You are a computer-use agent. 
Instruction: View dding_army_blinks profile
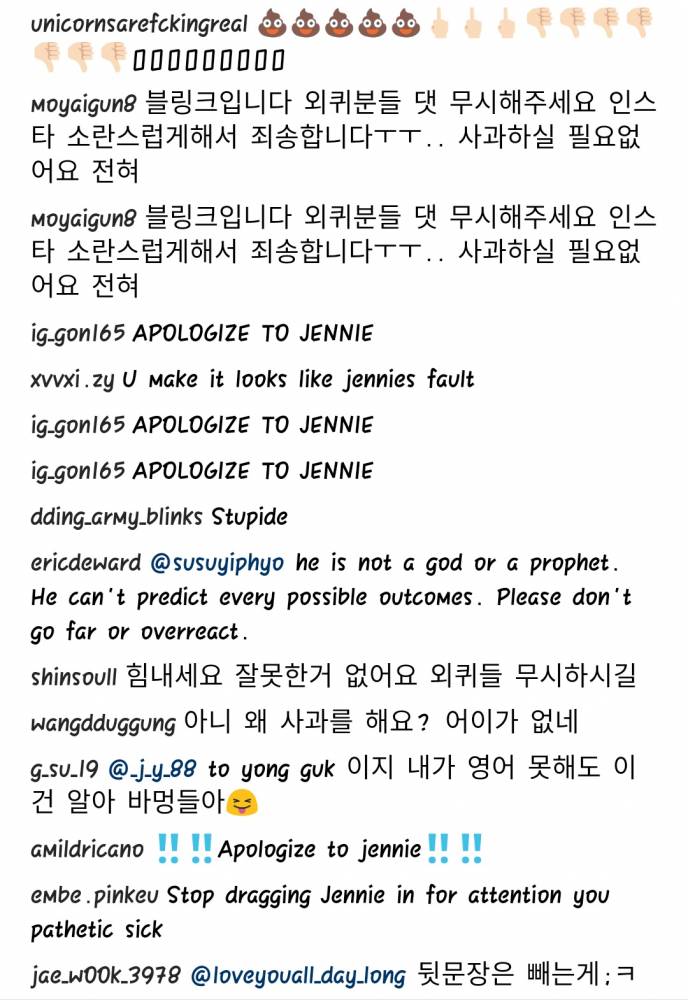(118, 517)
